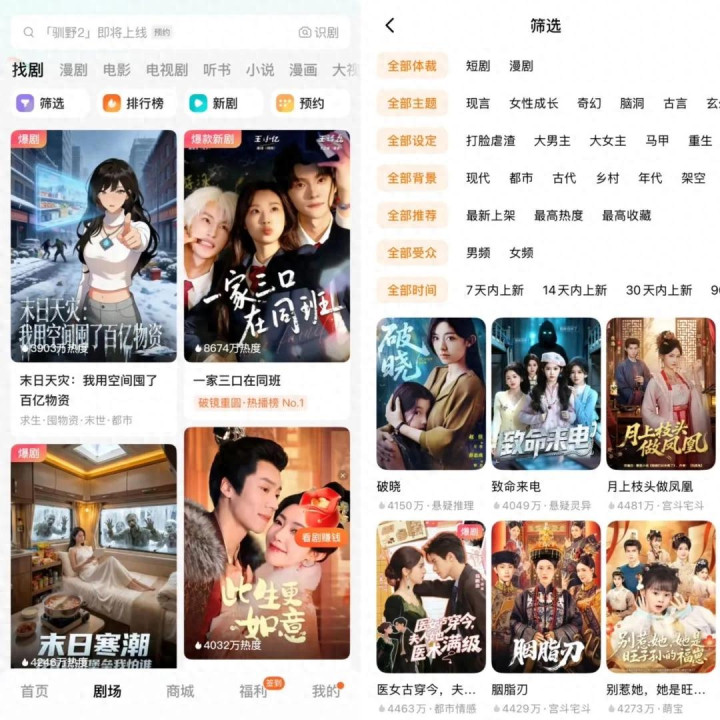The height and width of the screenshot is (720, 720).
Task: Go back from the 筛选 filter page
Action: 390,26
